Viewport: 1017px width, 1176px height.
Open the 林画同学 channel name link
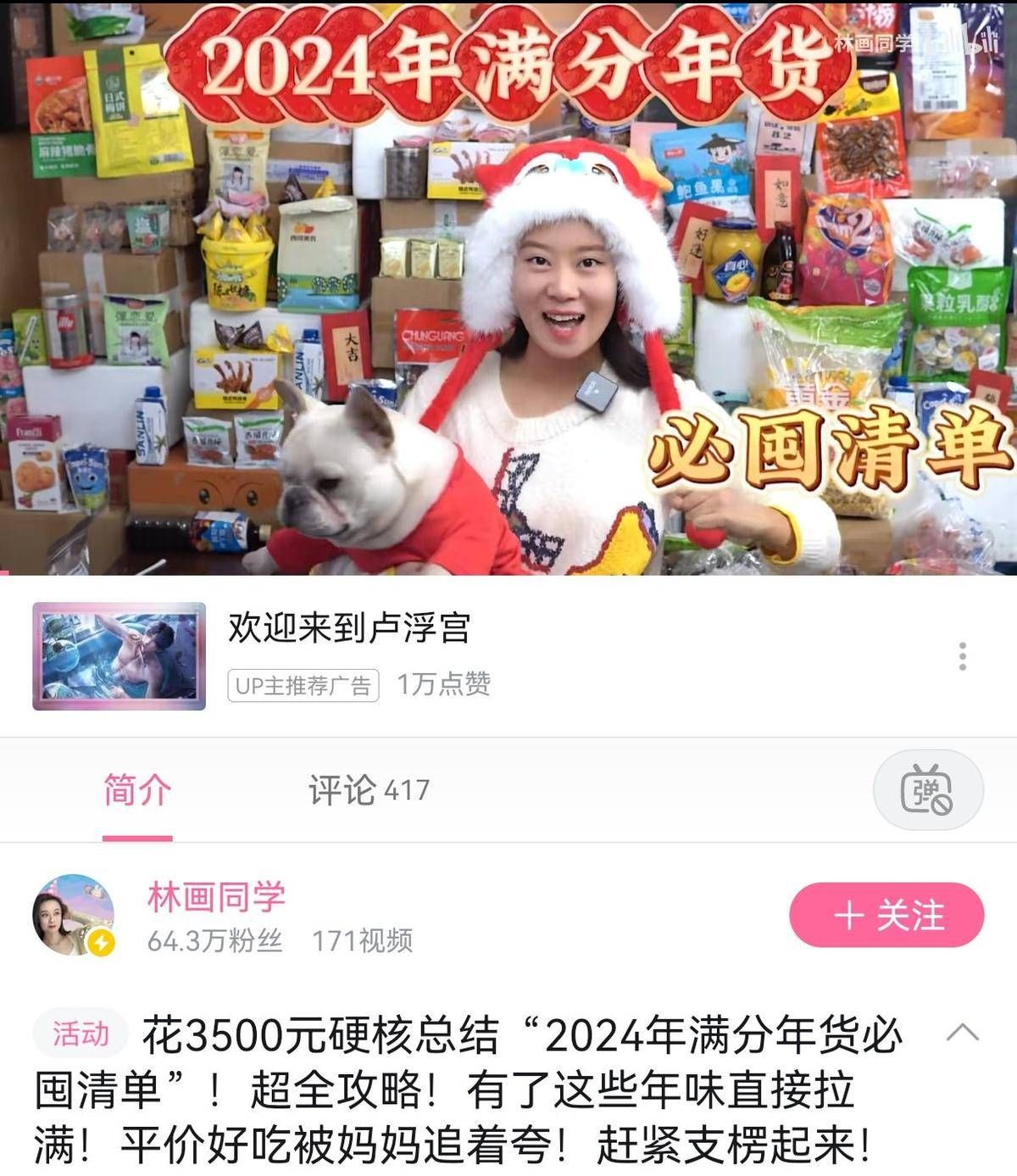217,896
